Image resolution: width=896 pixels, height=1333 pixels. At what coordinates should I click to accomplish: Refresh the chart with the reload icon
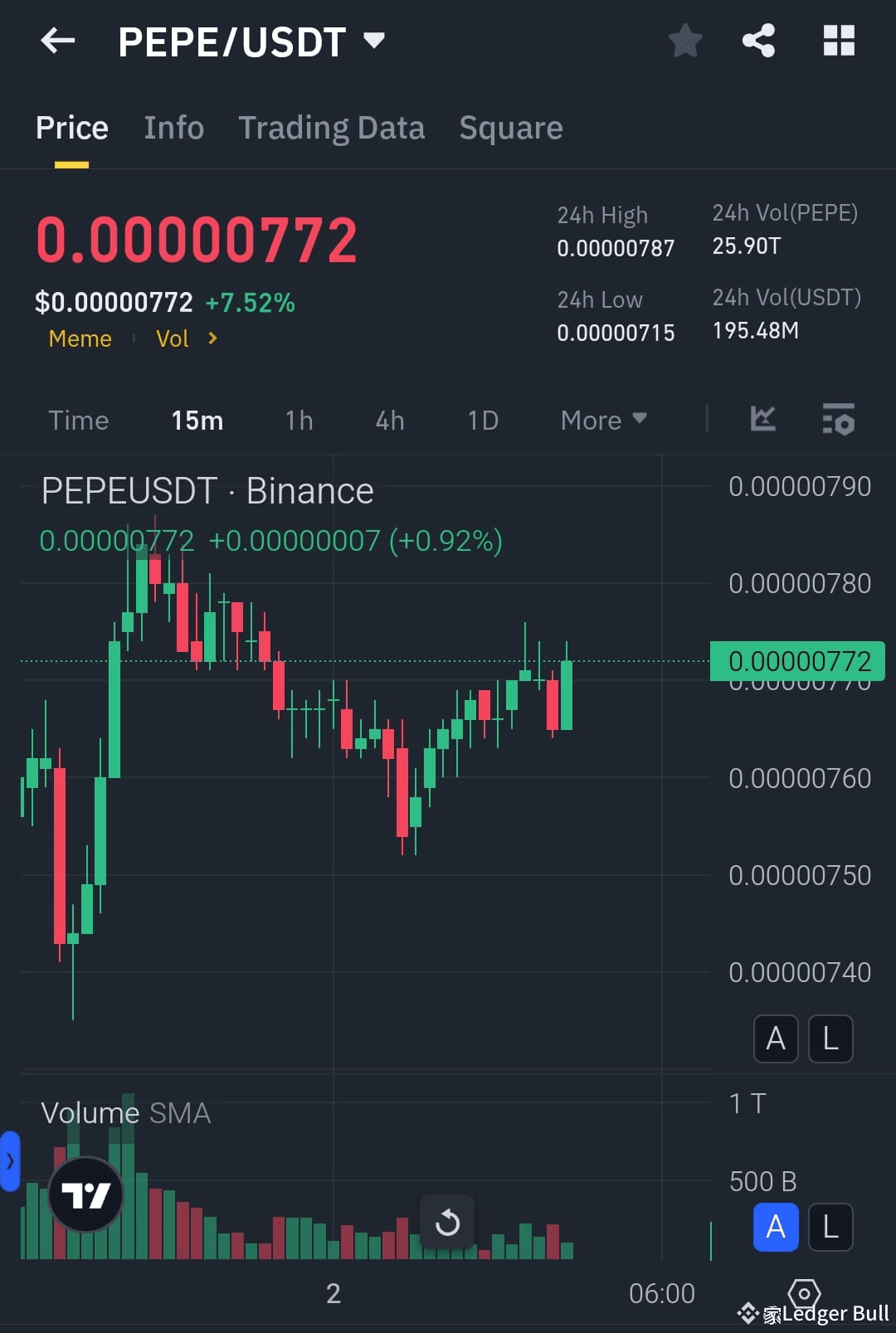click(448, 1222)
